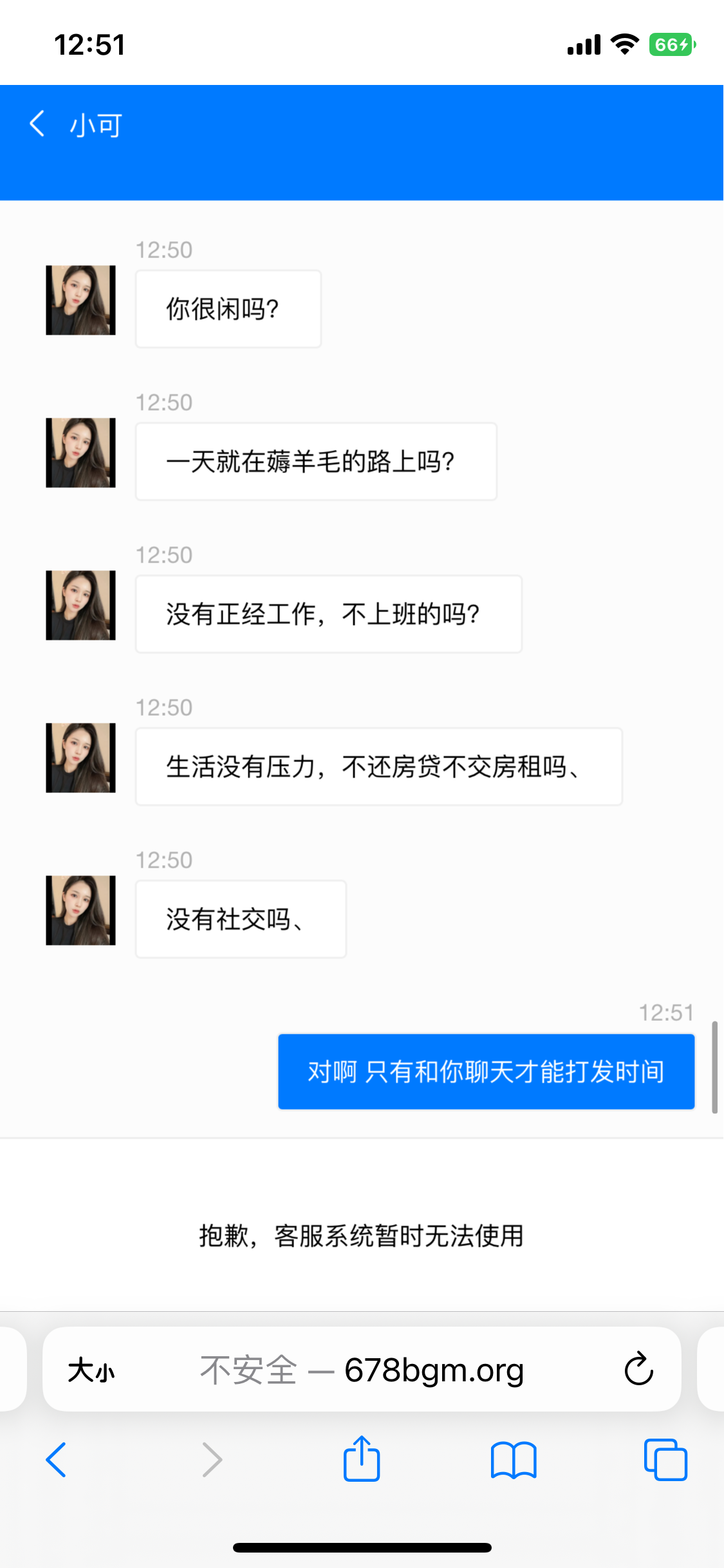724x1568 pixels.
Task: Reload the 678bgm.org page
Action: coord(638,1369)
